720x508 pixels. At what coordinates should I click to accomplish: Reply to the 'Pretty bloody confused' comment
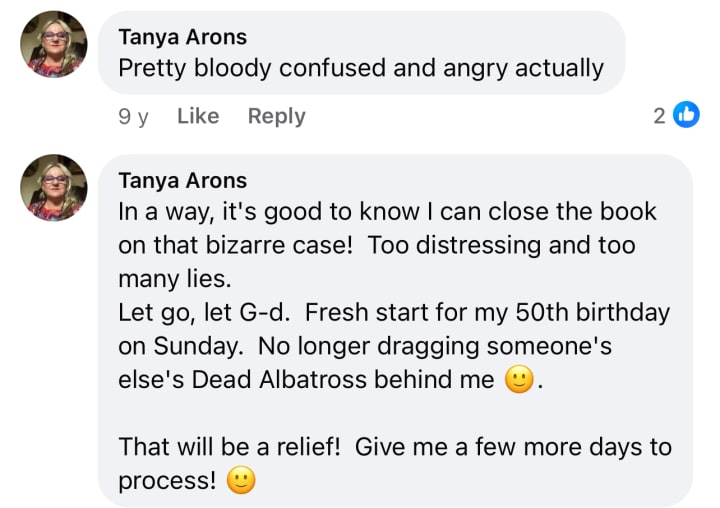[276, 116]
